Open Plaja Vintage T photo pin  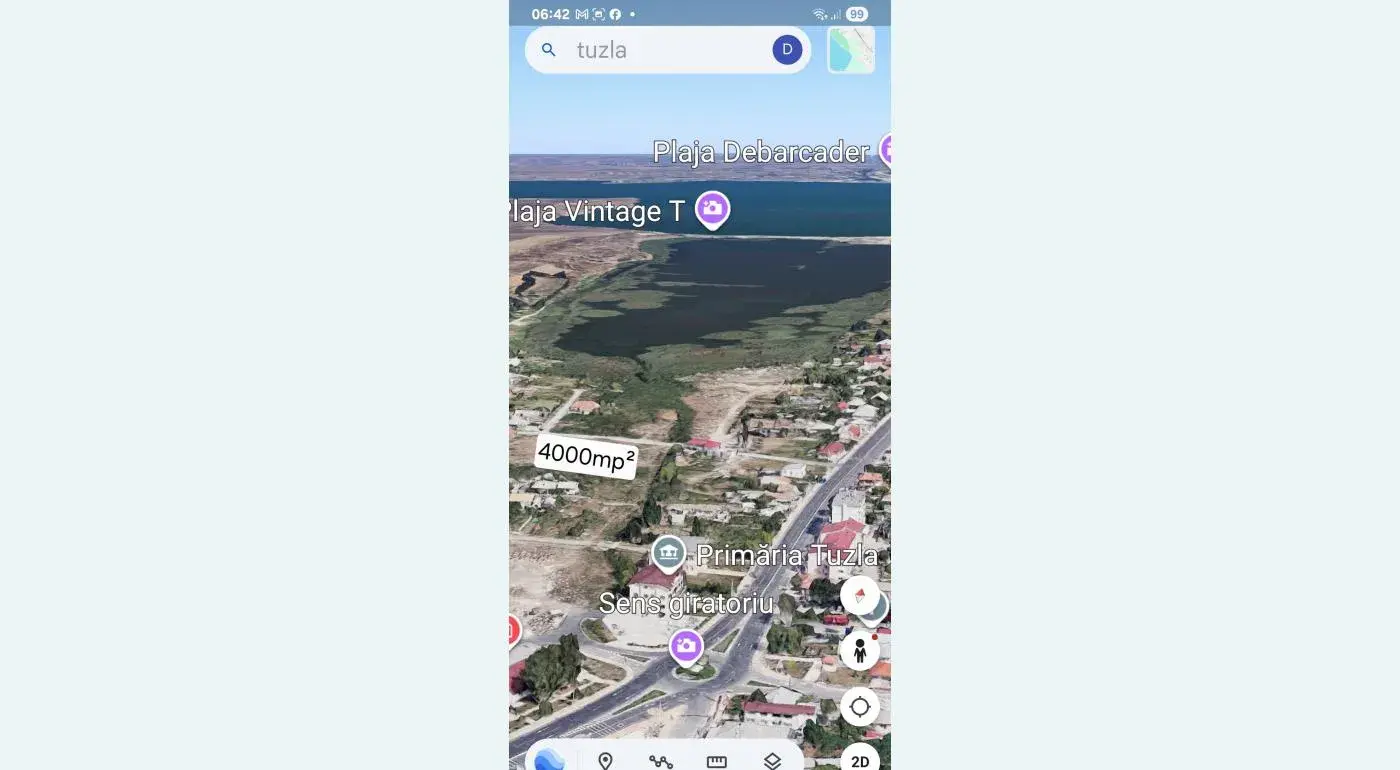pos(712,208)
